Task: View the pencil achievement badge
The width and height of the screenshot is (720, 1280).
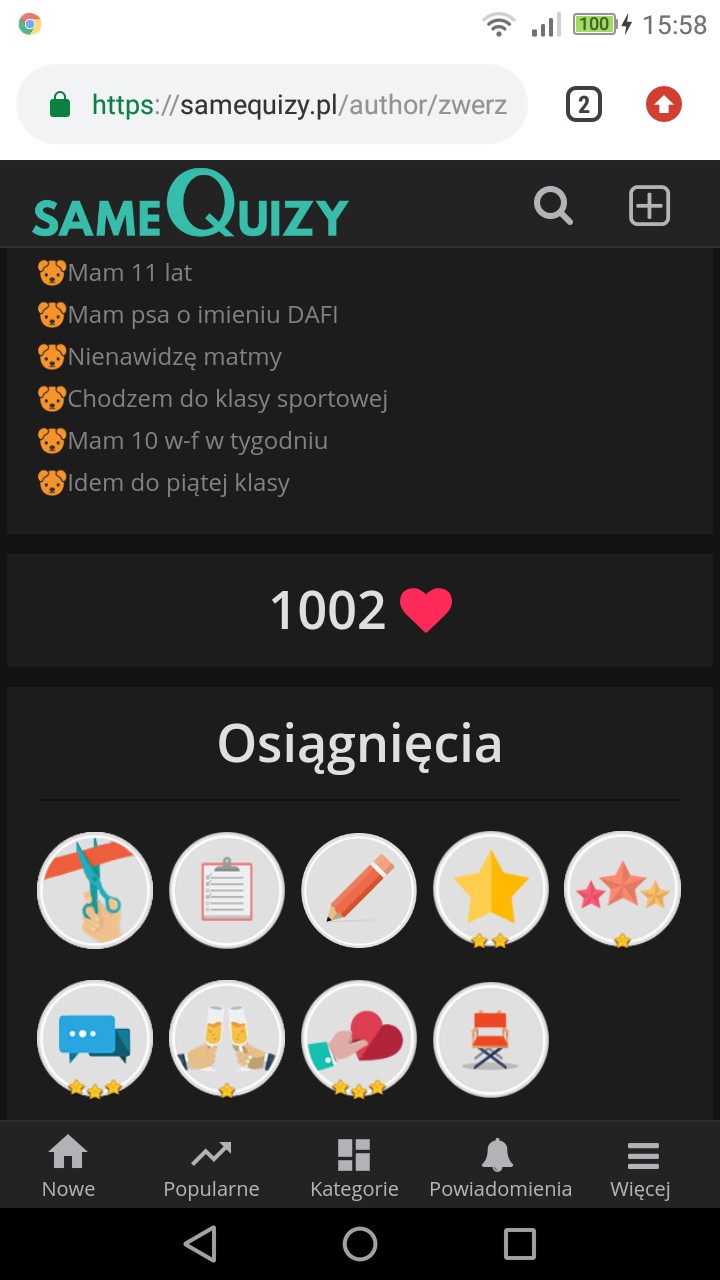Action: [x=359, y=890]
